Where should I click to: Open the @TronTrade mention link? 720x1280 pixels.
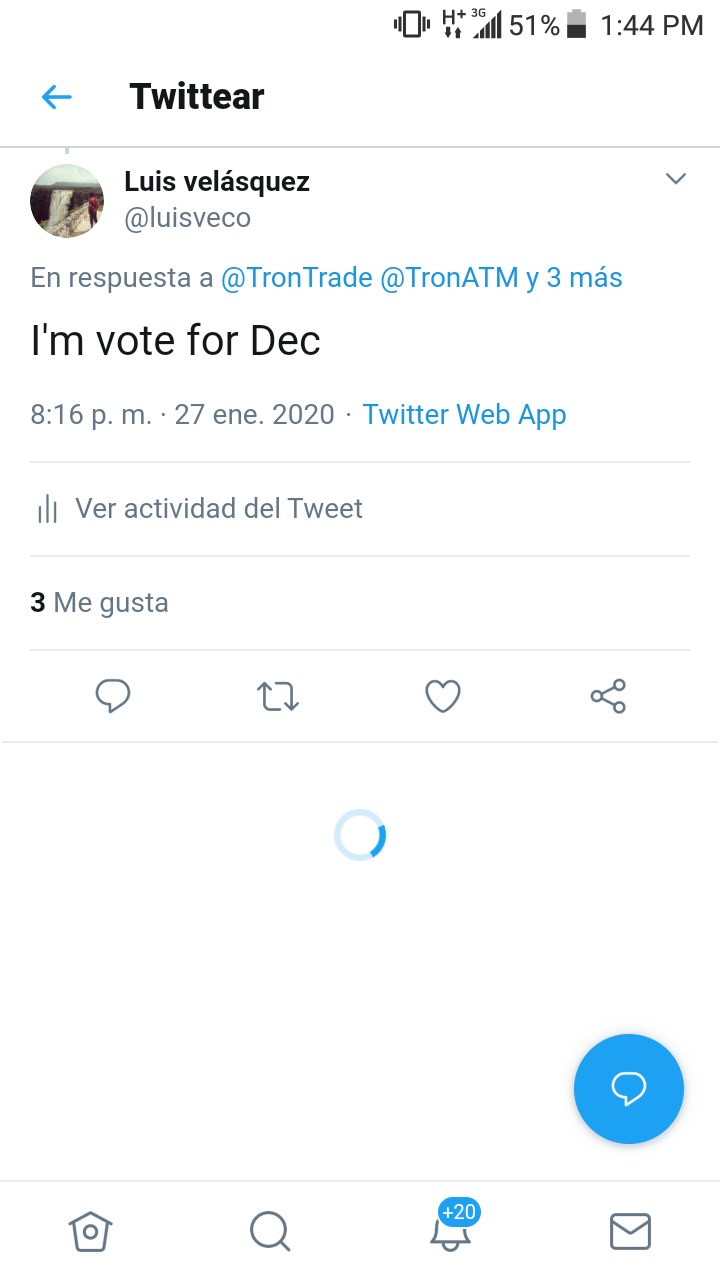tap(296, 277)
